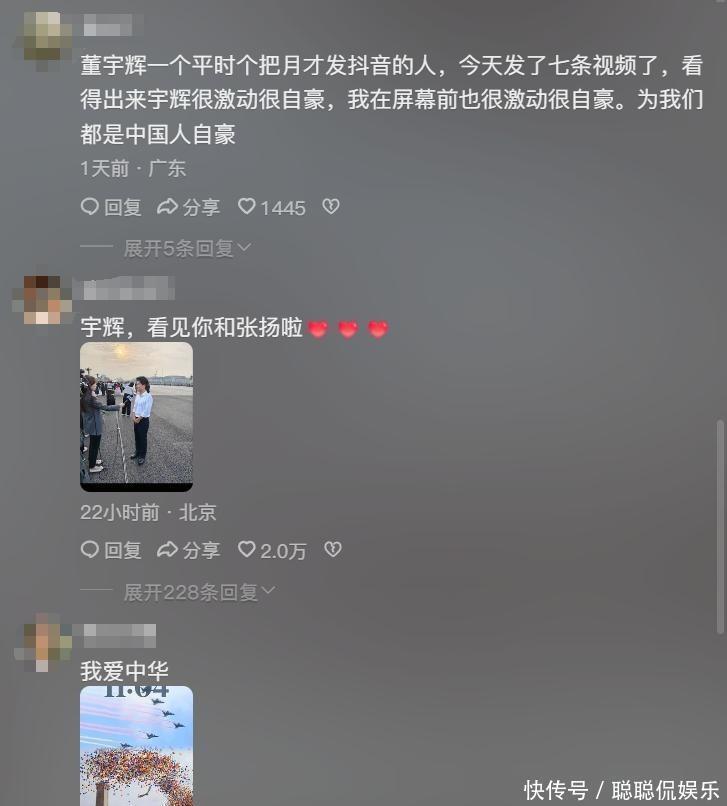Image resolution: width=727 pixels, height=806 pixels.
Task: Expand the 228 replies
Action: (198, 592)
